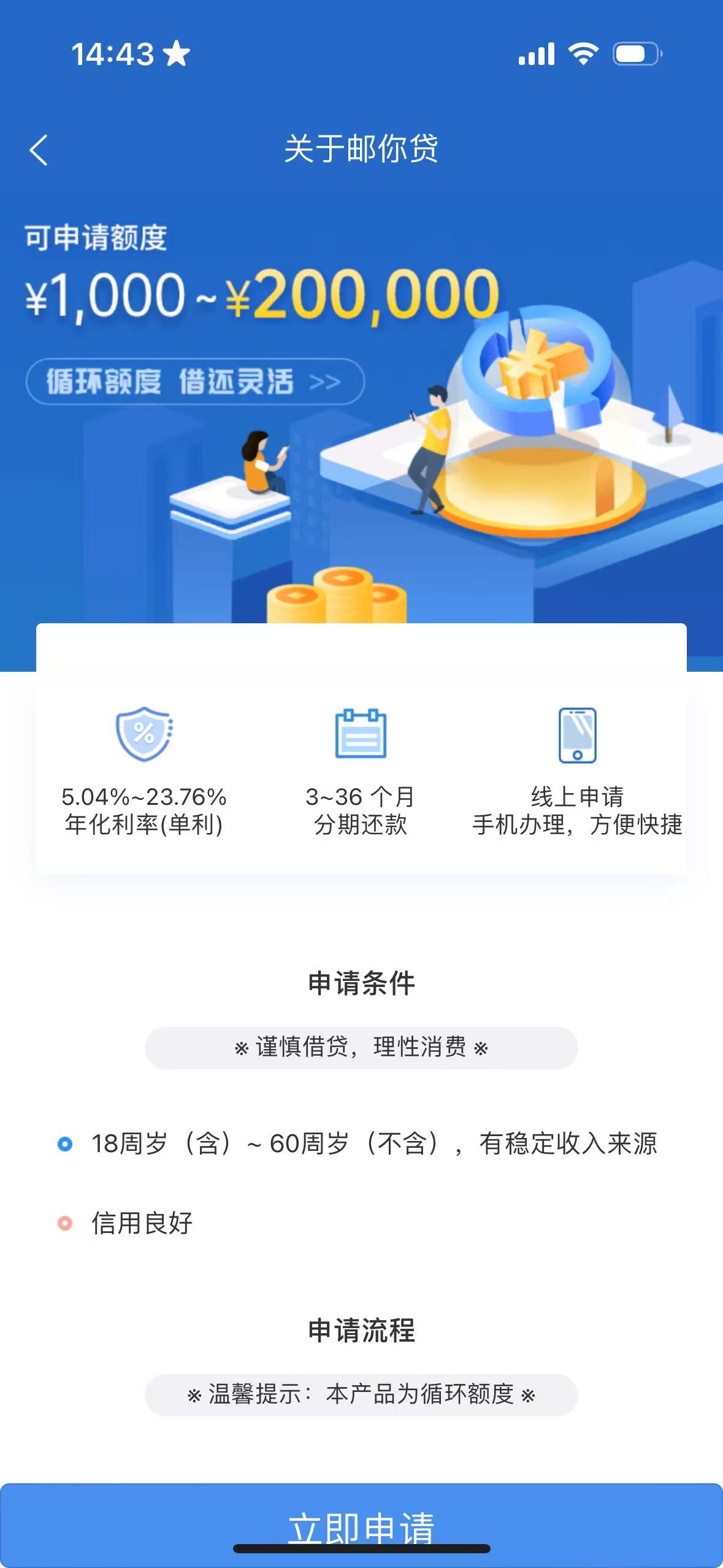Tap the back arrow to exit 关于邮你贷
The image size is (723, 1568).
pyautogui.click(x=39, y=150)
